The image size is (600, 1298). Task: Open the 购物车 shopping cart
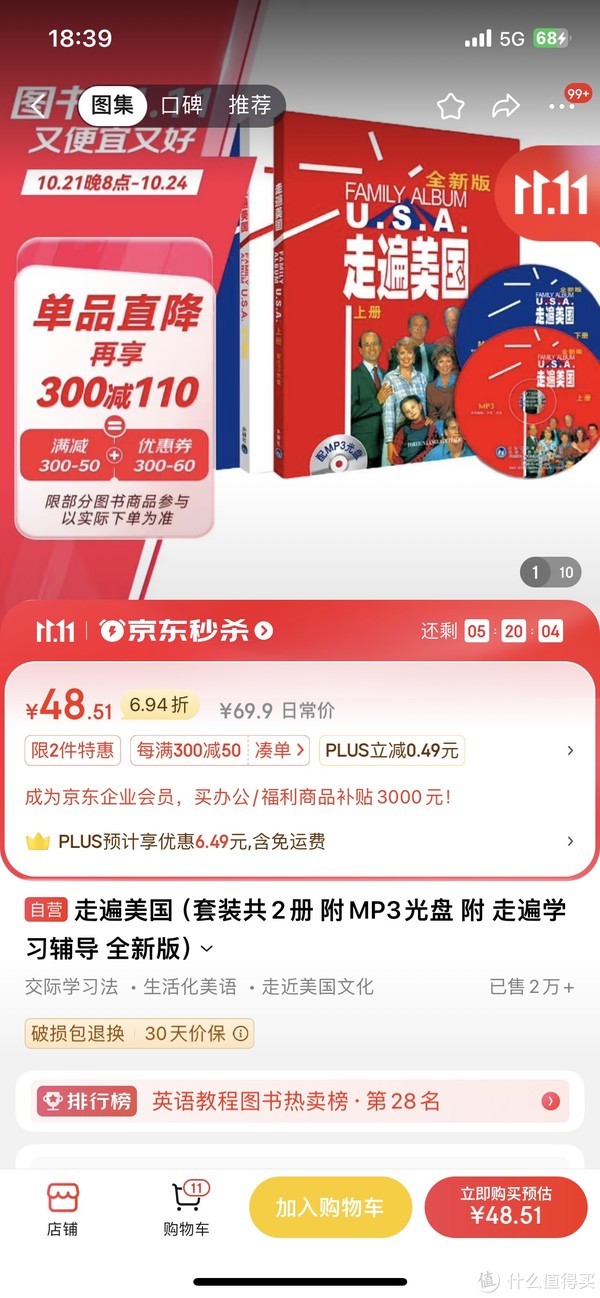[186, 1208]
